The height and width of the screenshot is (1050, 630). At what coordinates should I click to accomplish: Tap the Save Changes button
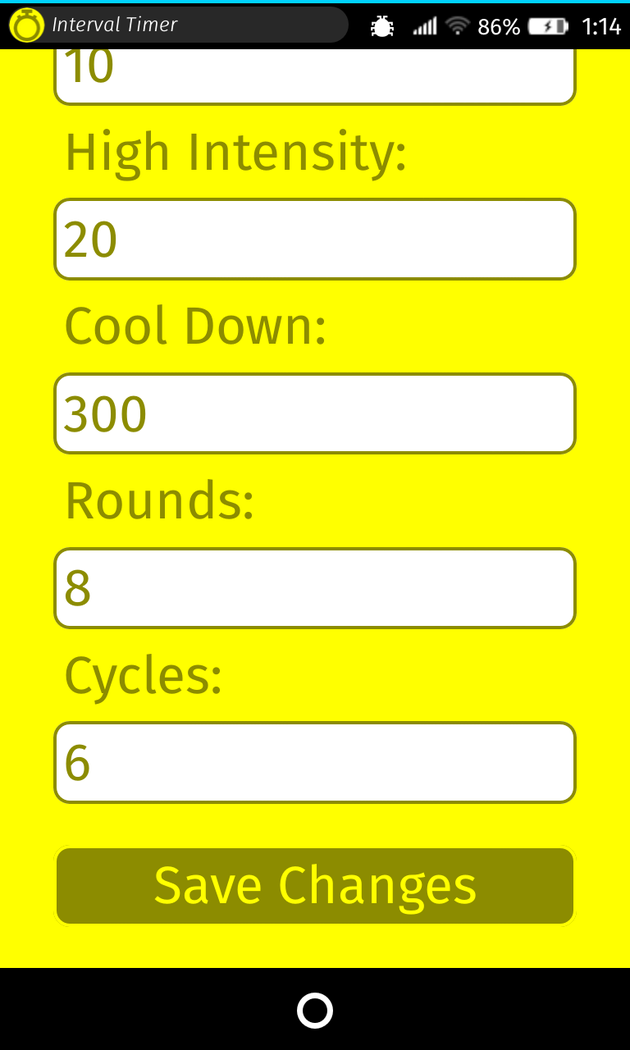[314, 886]
